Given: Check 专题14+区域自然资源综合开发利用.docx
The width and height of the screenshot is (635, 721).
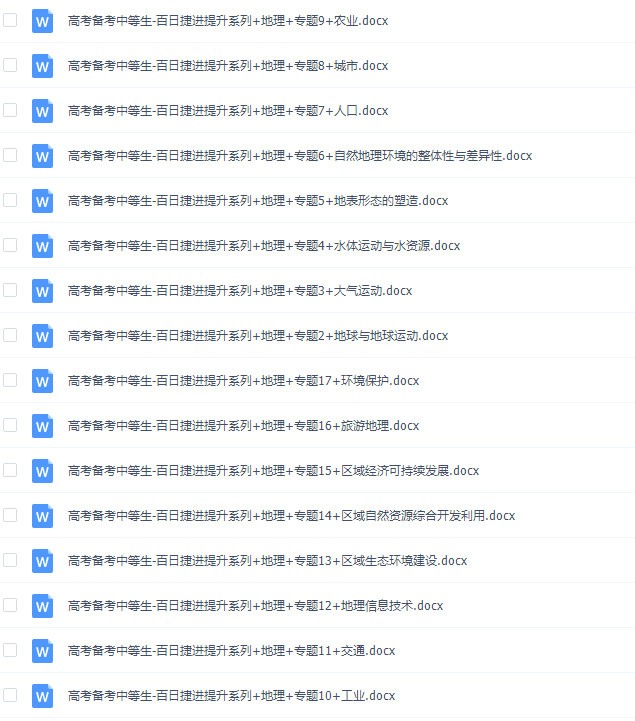Looking at the screenshot, I should pos(10,515).
